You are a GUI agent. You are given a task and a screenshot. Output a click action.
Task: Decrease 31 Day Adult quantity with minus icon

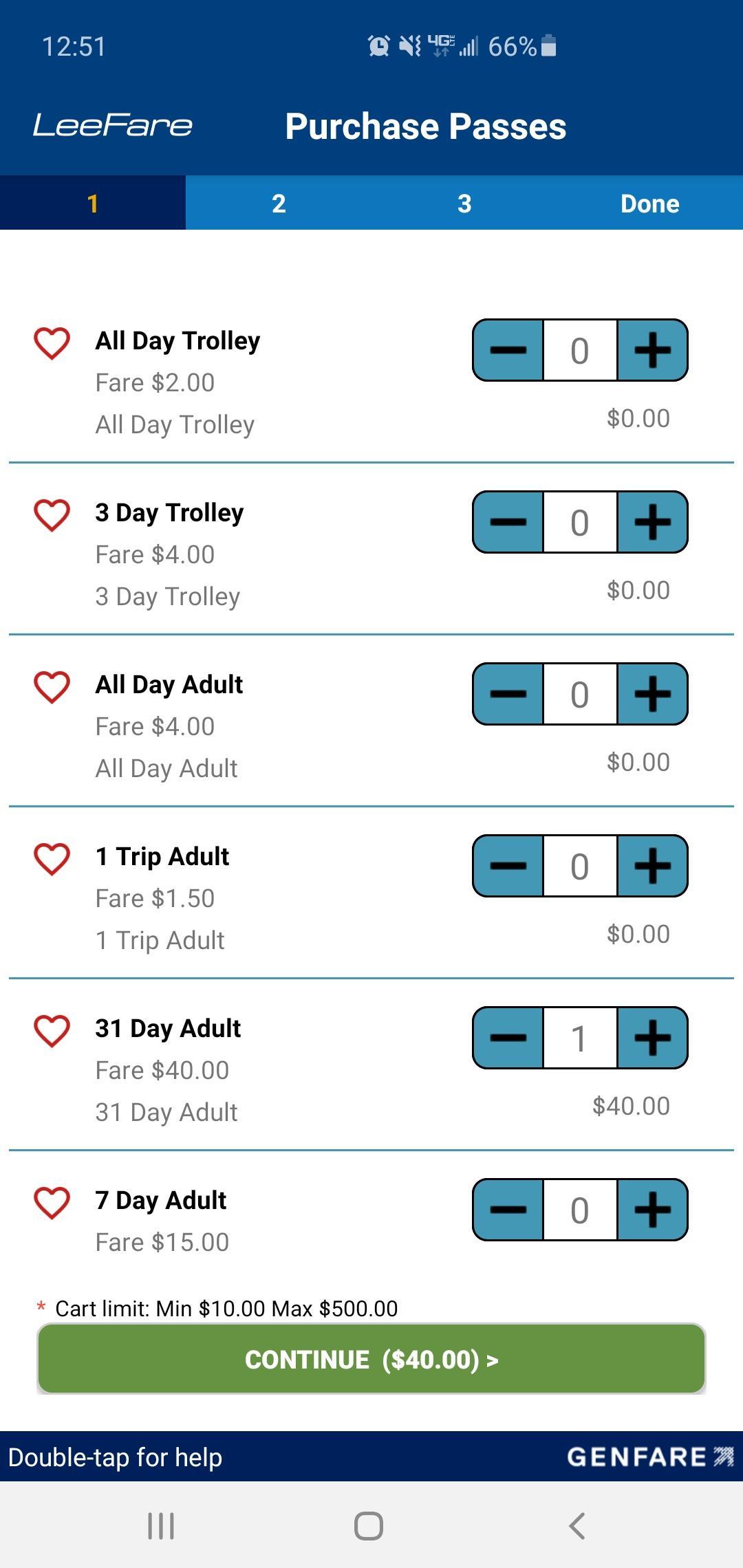tap(509, 1038)
